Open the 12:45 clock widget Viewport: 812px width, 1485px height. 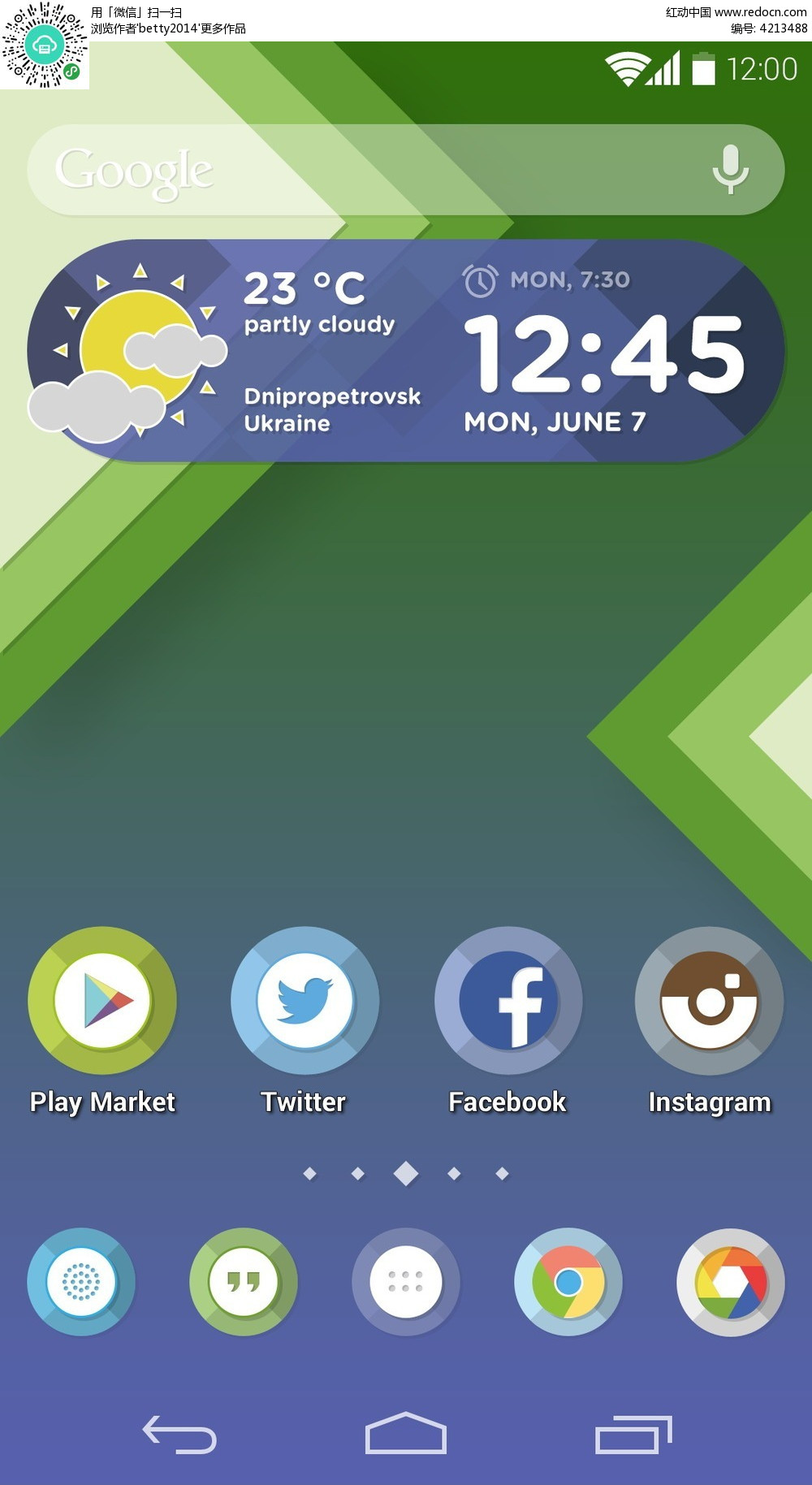tap(604, 355)
